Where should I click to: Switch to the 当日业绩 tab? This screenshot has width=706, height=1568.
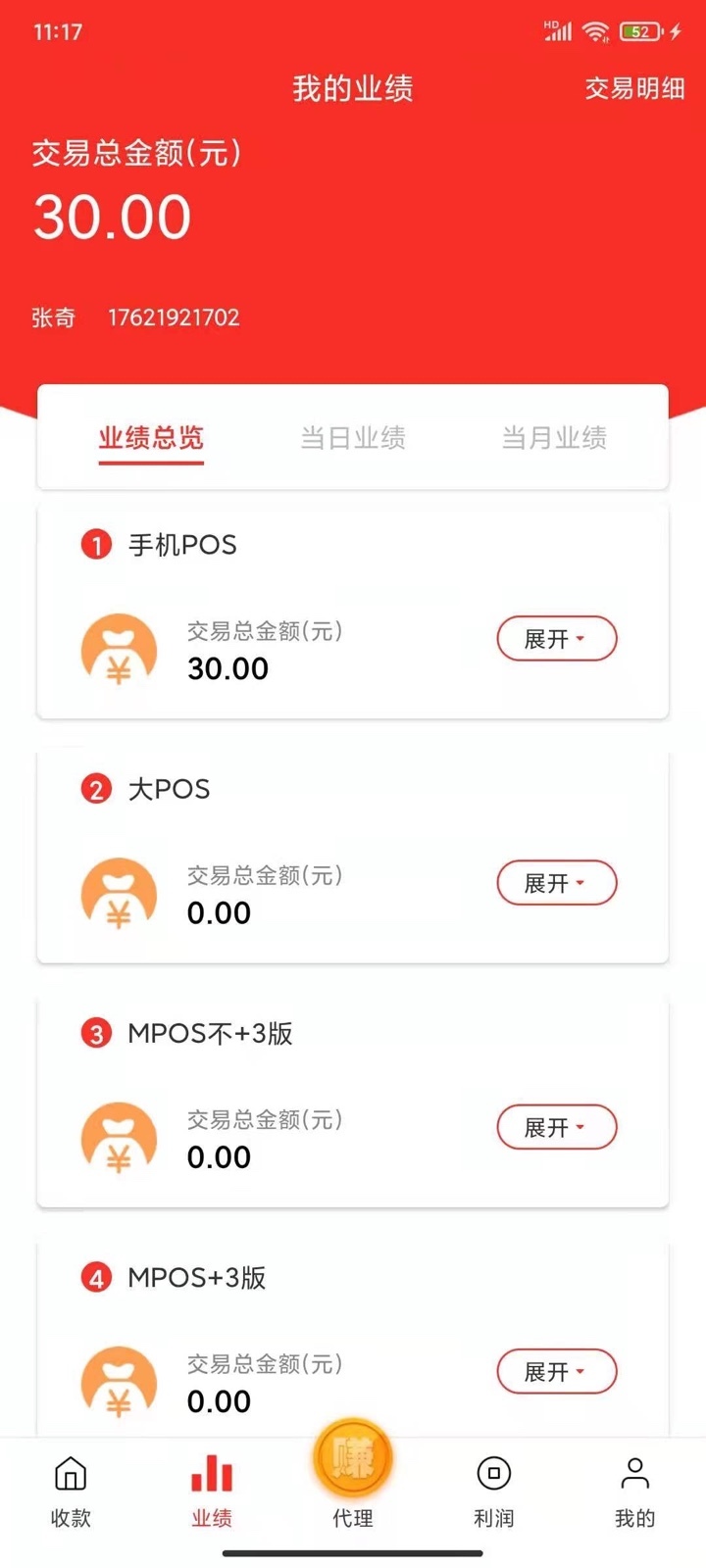[x=353, y=437]
